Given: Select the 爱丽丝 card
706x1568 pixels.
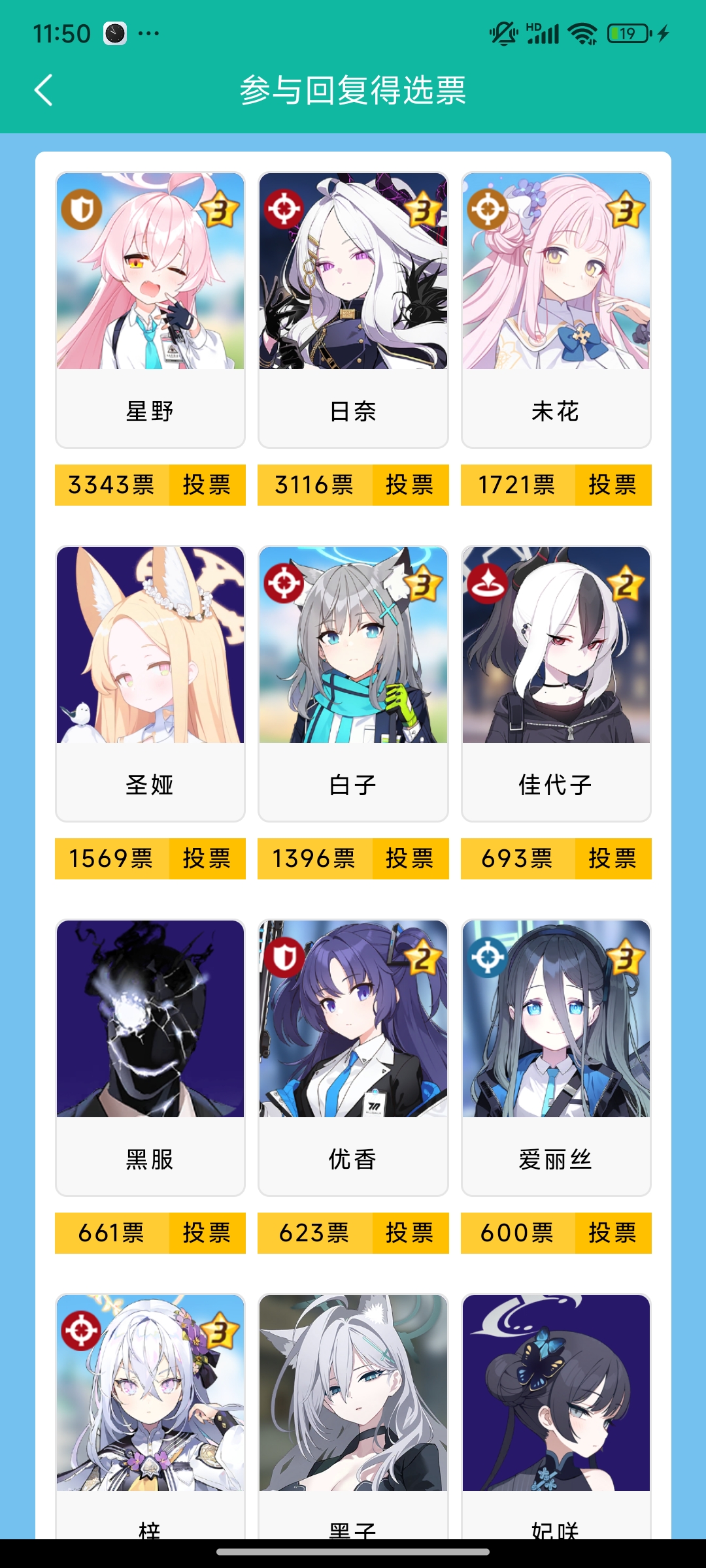Looking at the screenshot, I should point(556,1057).
